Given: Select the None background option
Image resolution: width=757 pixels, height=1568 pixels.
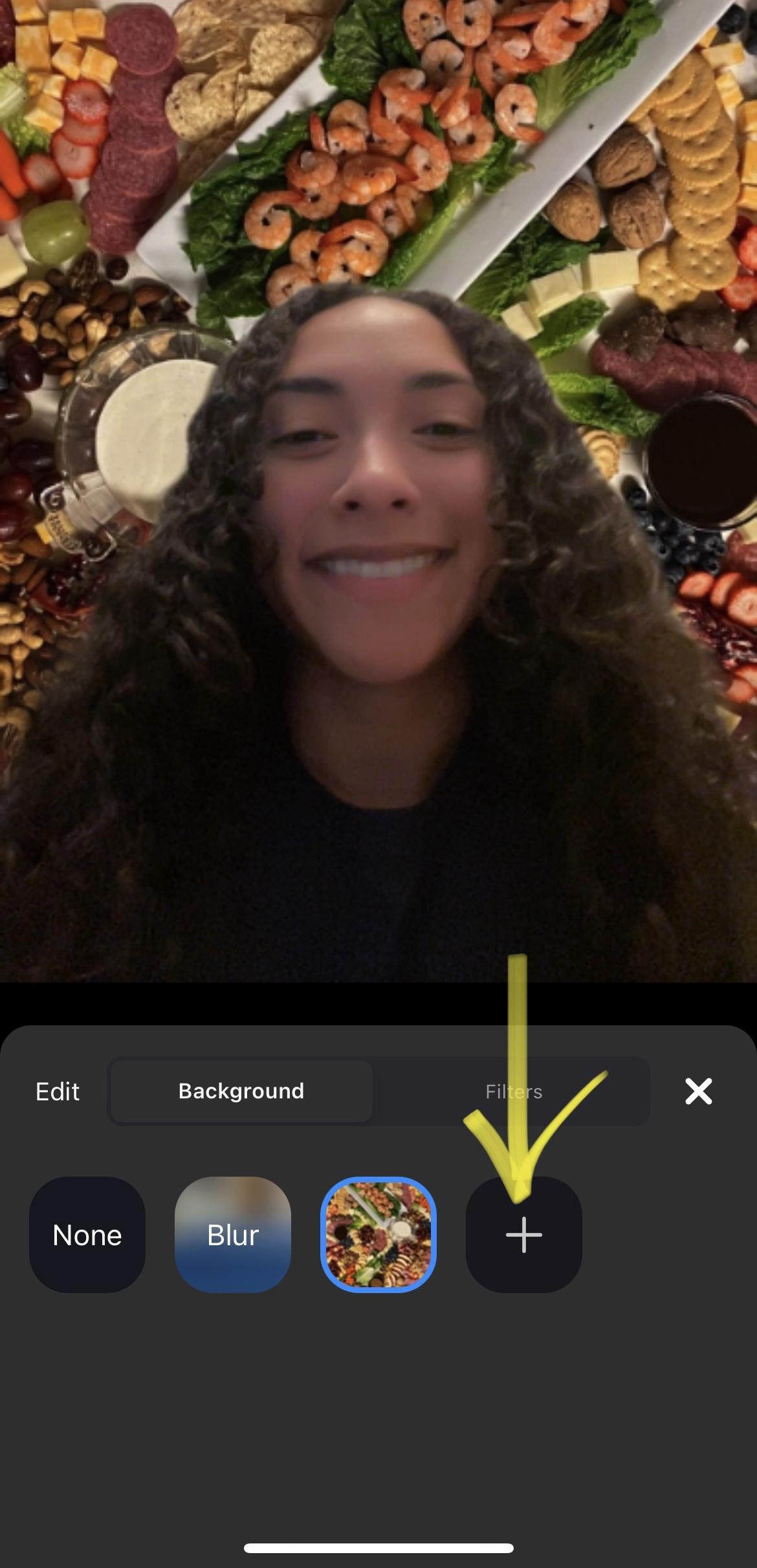Looking at the screenshot, I should click(x=87, y=1235).
